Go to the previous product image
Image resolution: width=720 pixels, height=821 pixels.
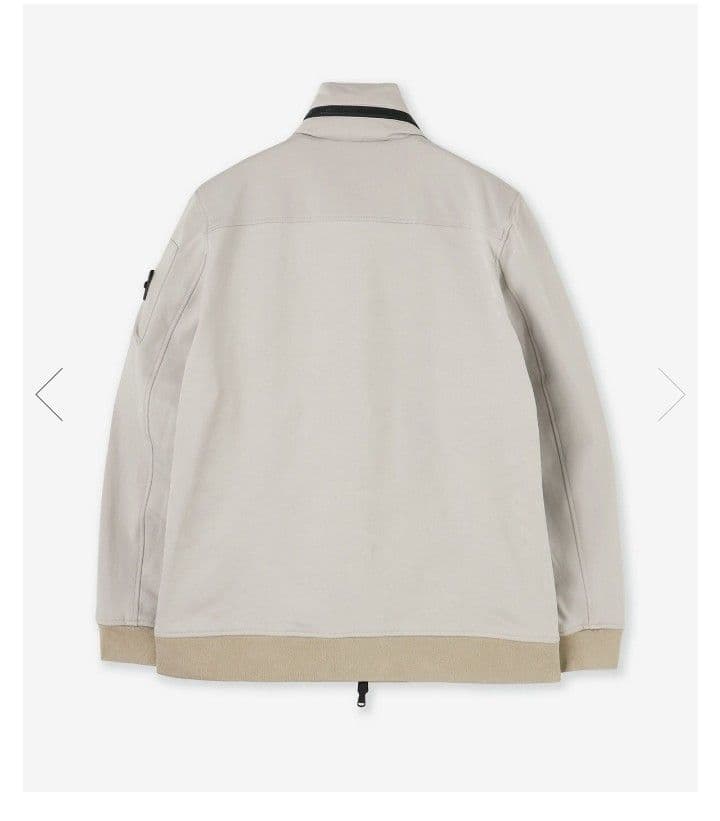49,395
